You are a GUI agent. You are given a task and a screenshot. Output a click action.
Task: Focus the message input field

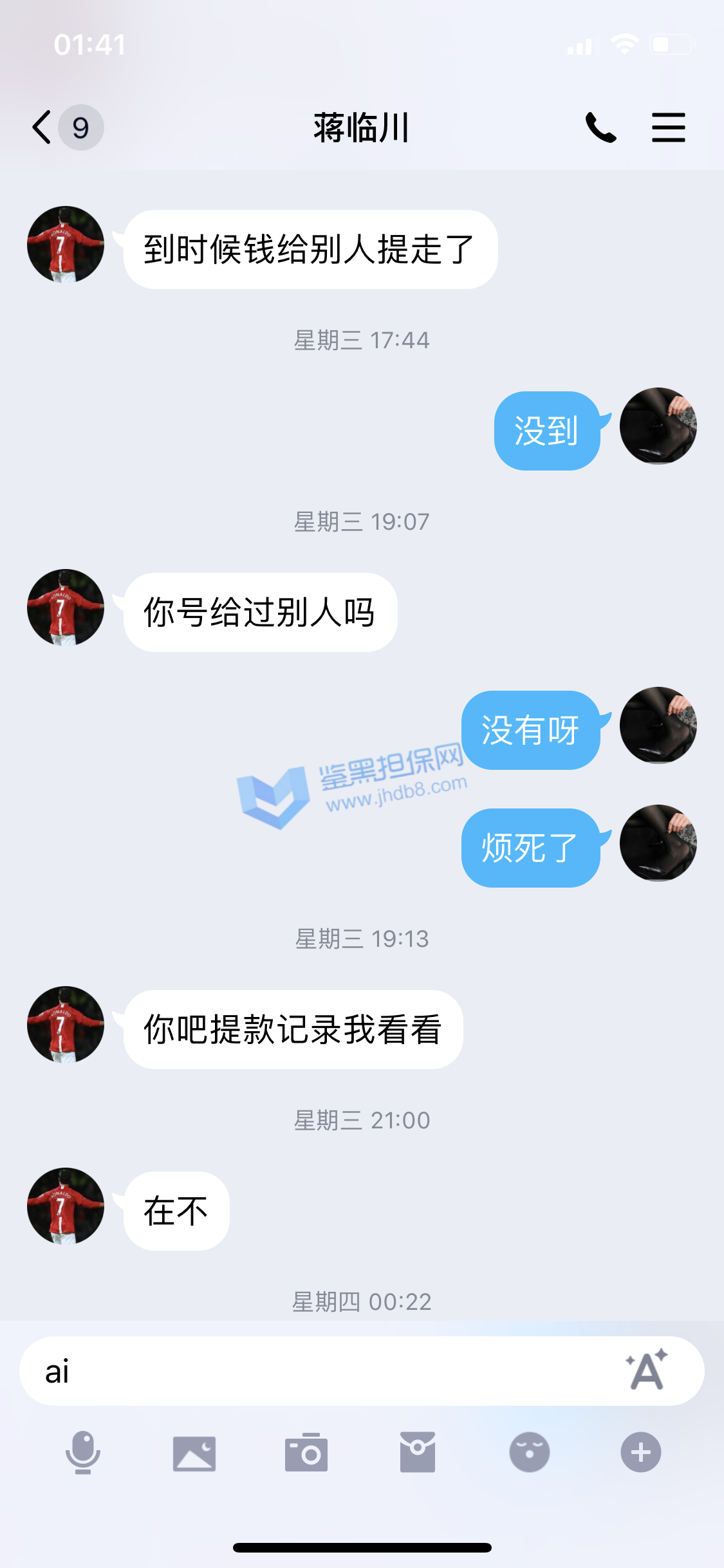click(x=322, y=1371)
